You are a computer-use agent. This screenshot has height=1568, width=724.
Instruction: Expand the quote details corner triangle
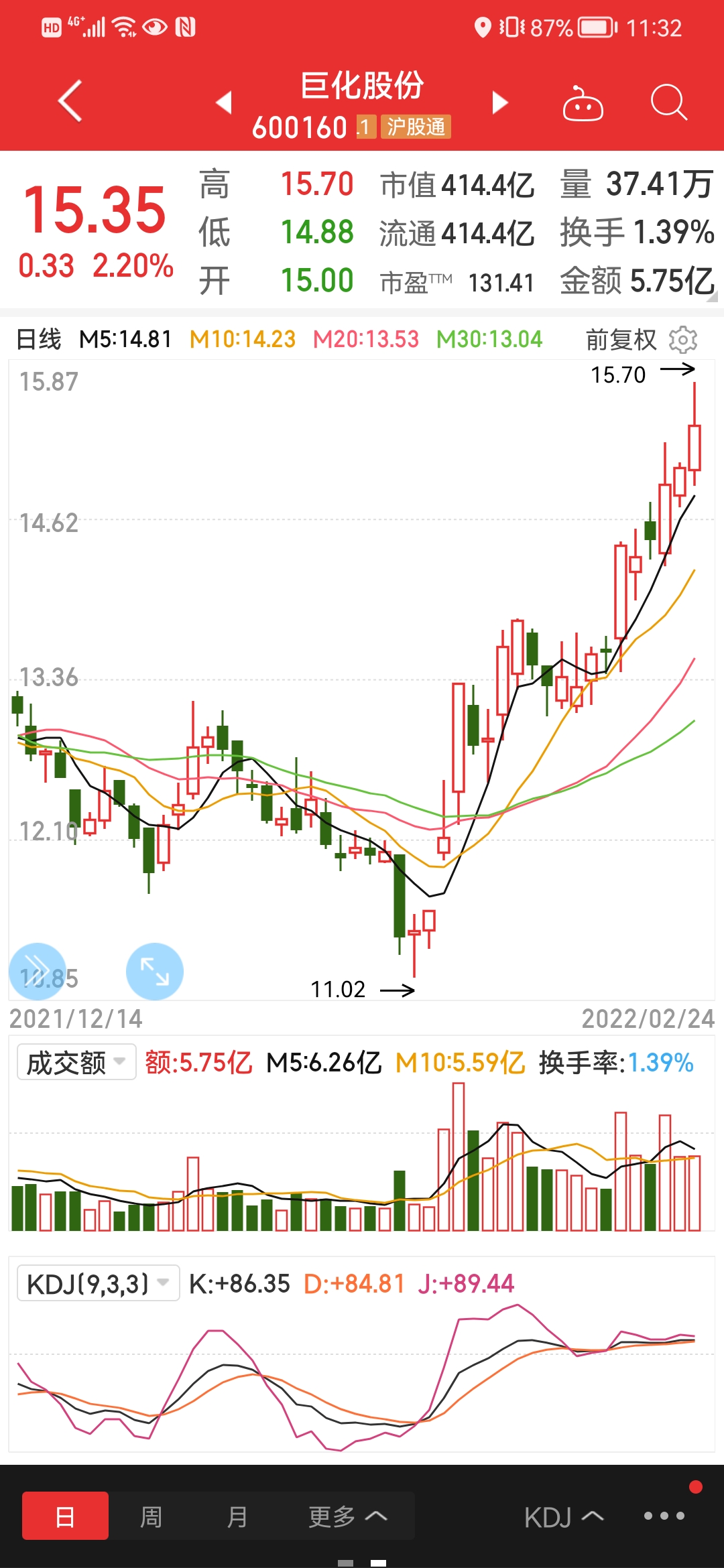pos(713,297)
